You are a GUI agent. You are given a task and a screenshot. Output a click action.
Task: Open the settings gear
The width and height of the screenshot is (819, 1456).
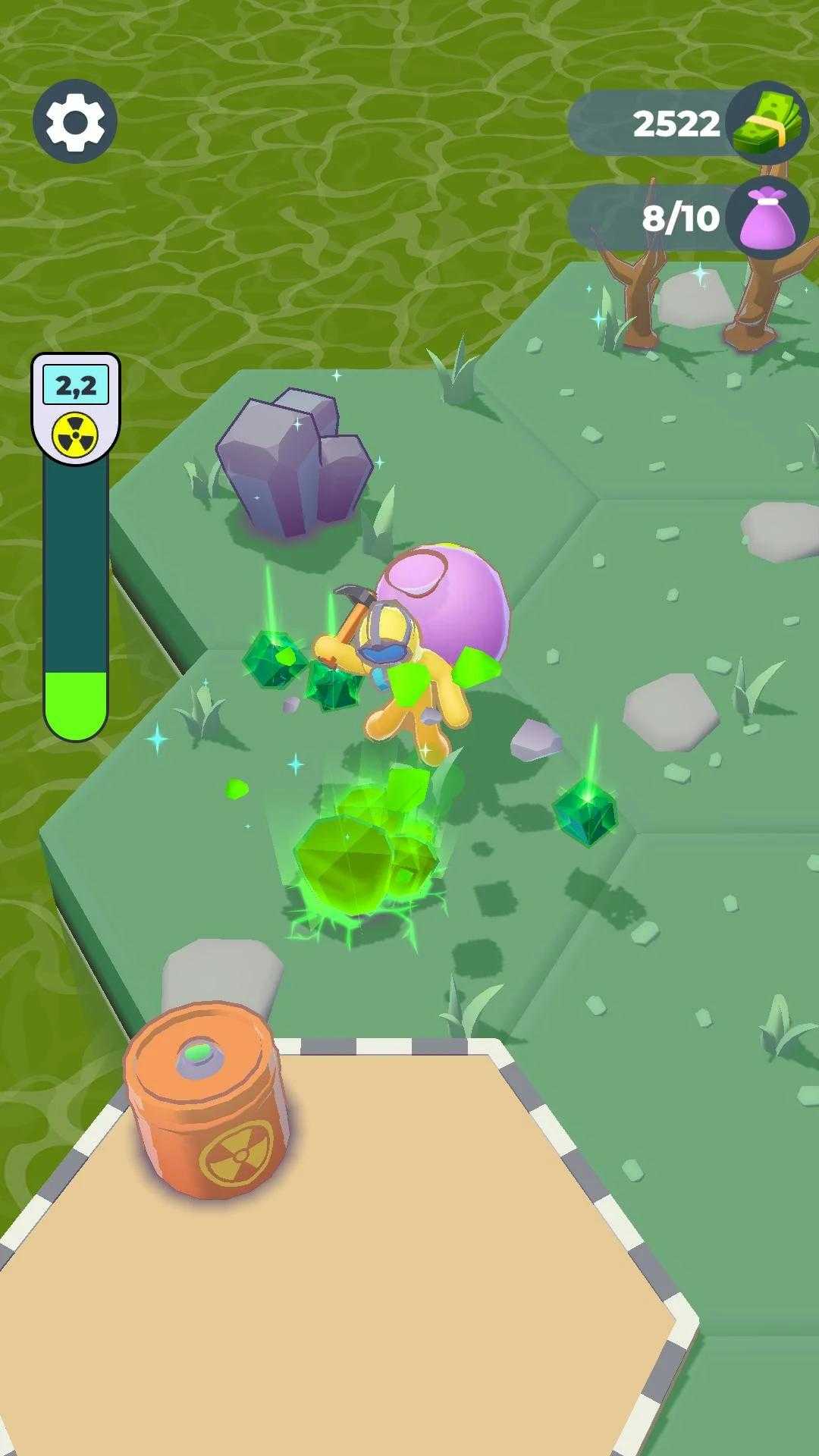(x=74, y=121)
